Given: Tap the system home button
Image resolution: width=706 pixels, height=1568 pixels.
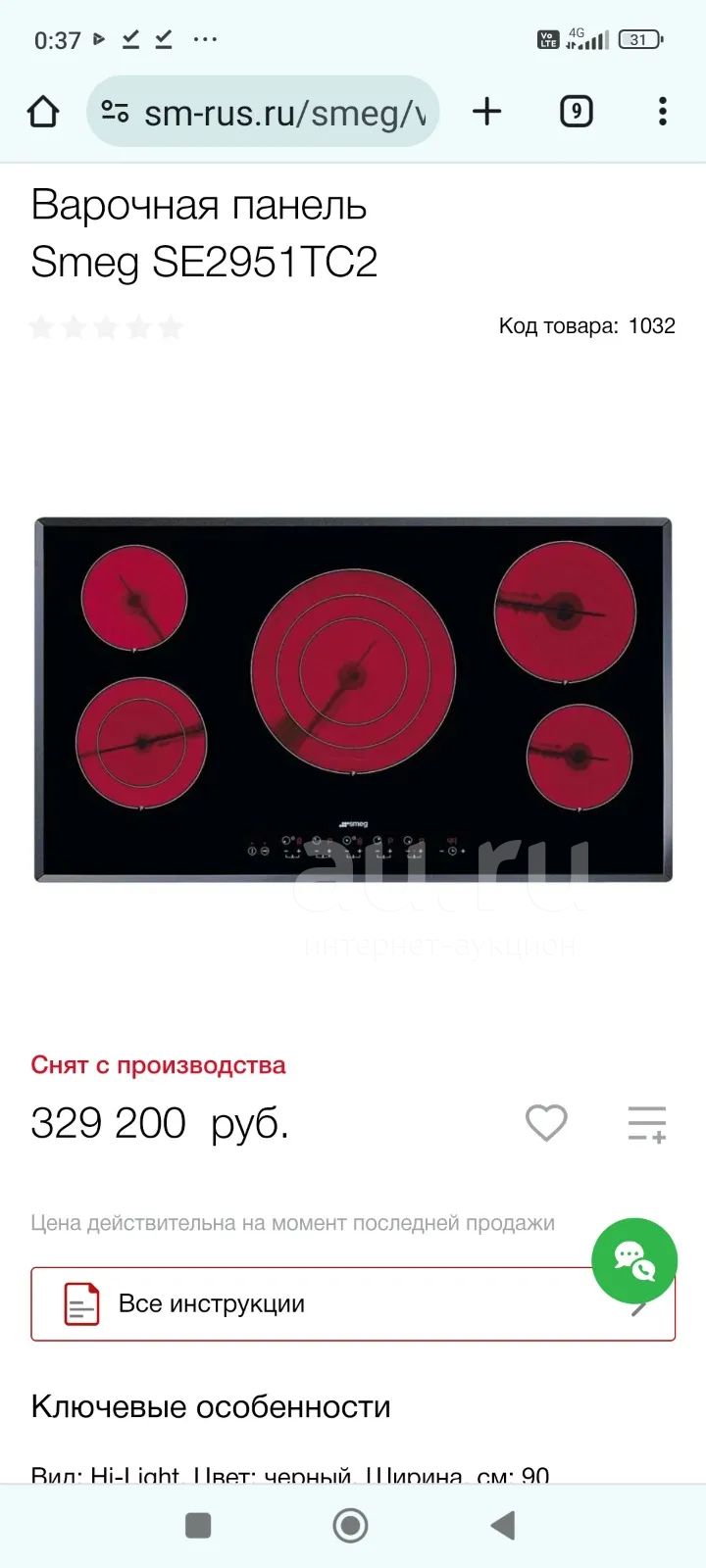Looking at the screenshot, I should pyautogui.click(x=351, y=1525).
